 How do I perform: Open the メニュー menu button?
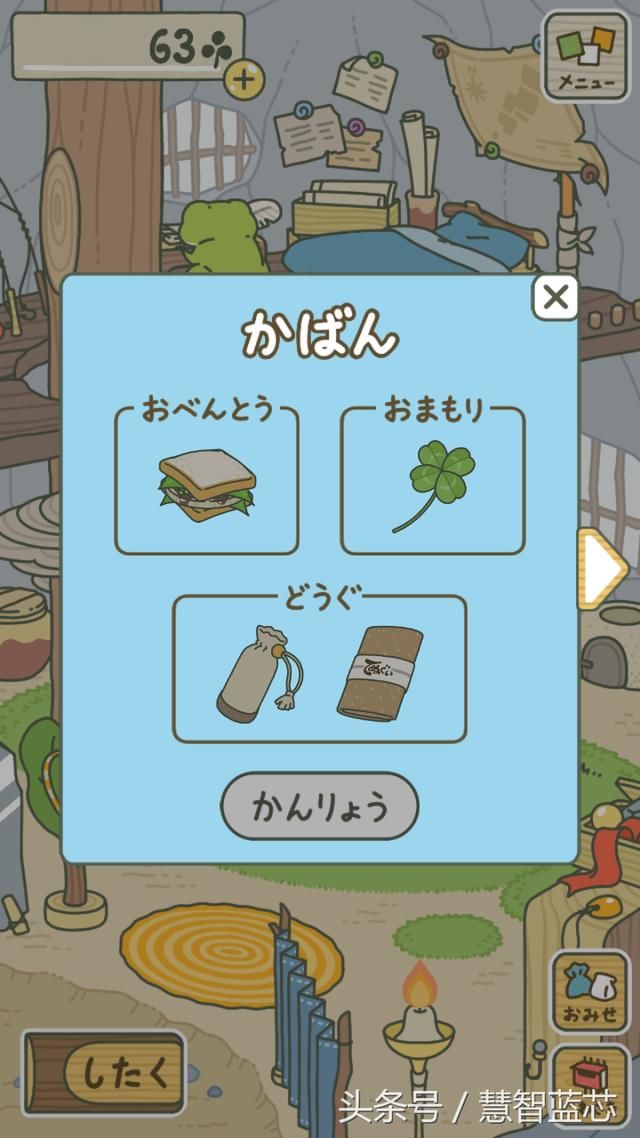586,55
